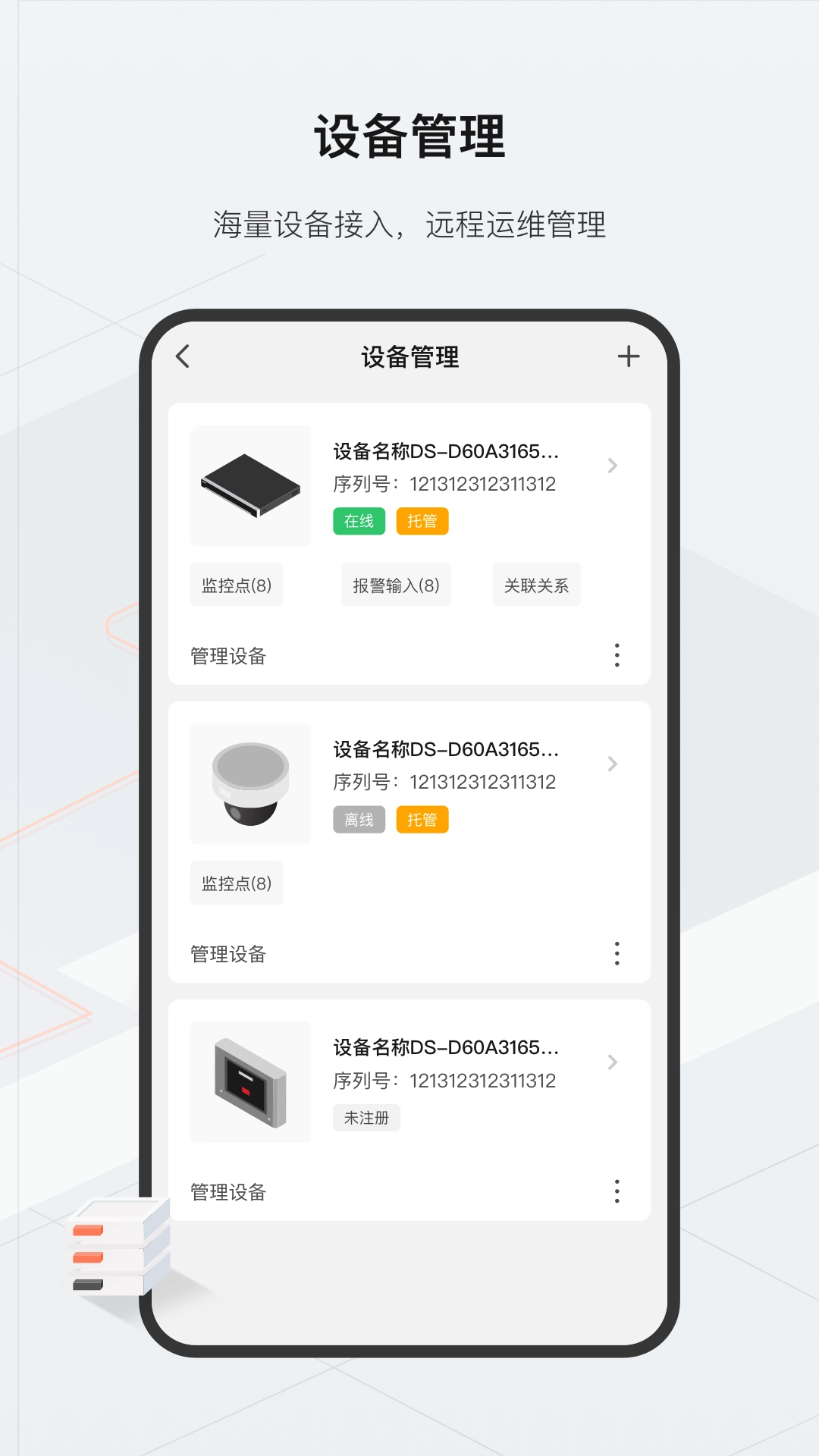Select the NVR device thumbnail image
819x1456 pixels.
pos(250,485)
